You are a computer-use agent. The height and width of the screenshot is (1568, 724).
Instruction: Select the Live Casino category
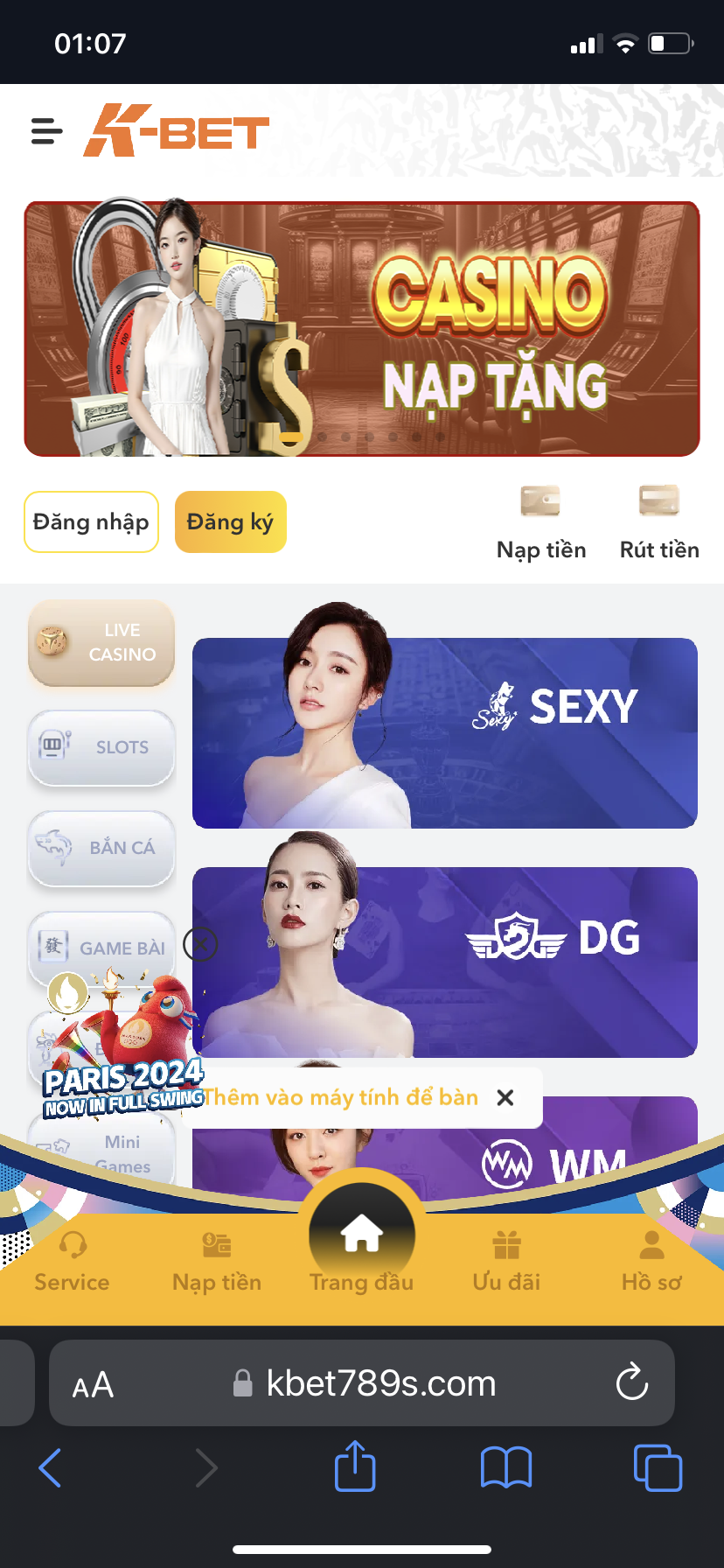click(101, 642)
